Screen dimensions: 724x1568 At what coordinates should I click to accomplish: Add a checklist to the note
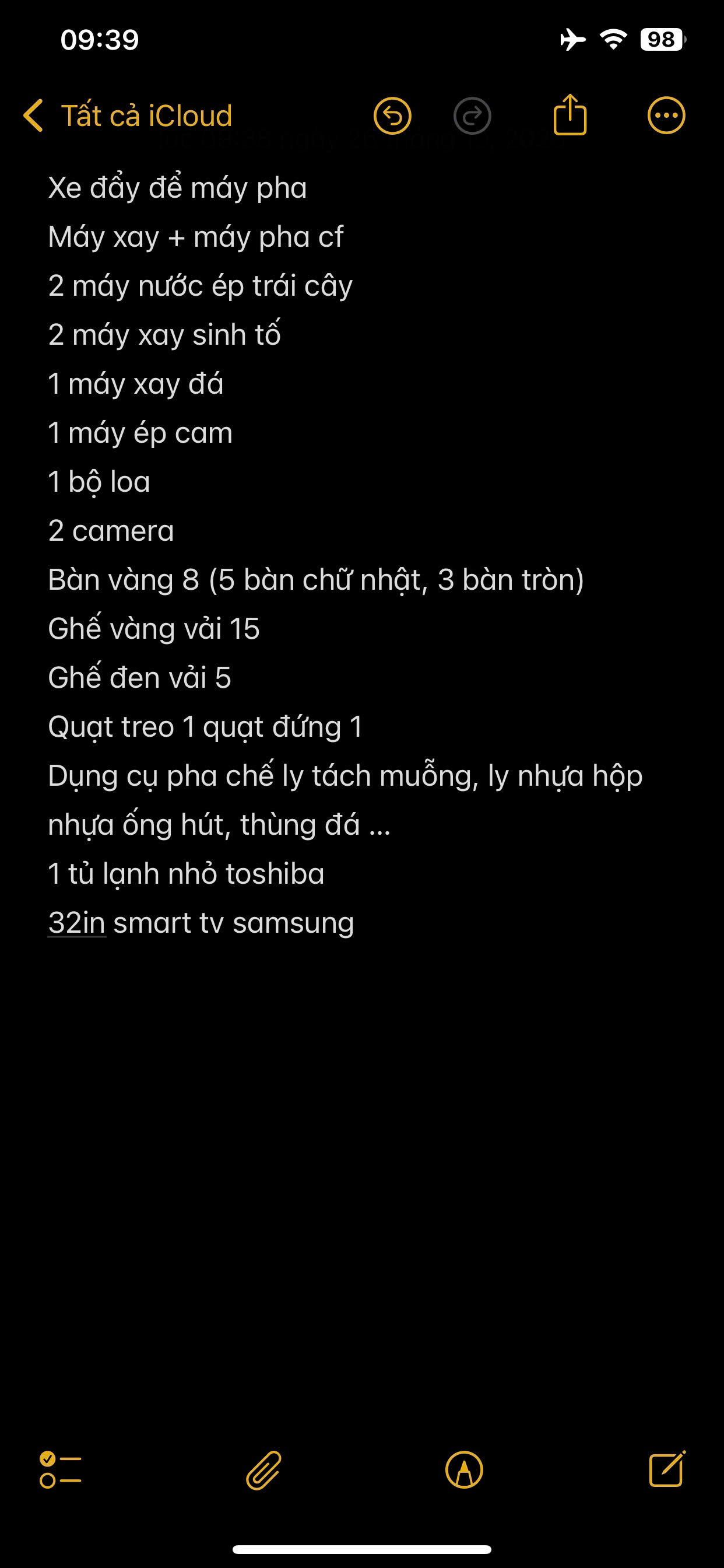tap(60, 1470)
